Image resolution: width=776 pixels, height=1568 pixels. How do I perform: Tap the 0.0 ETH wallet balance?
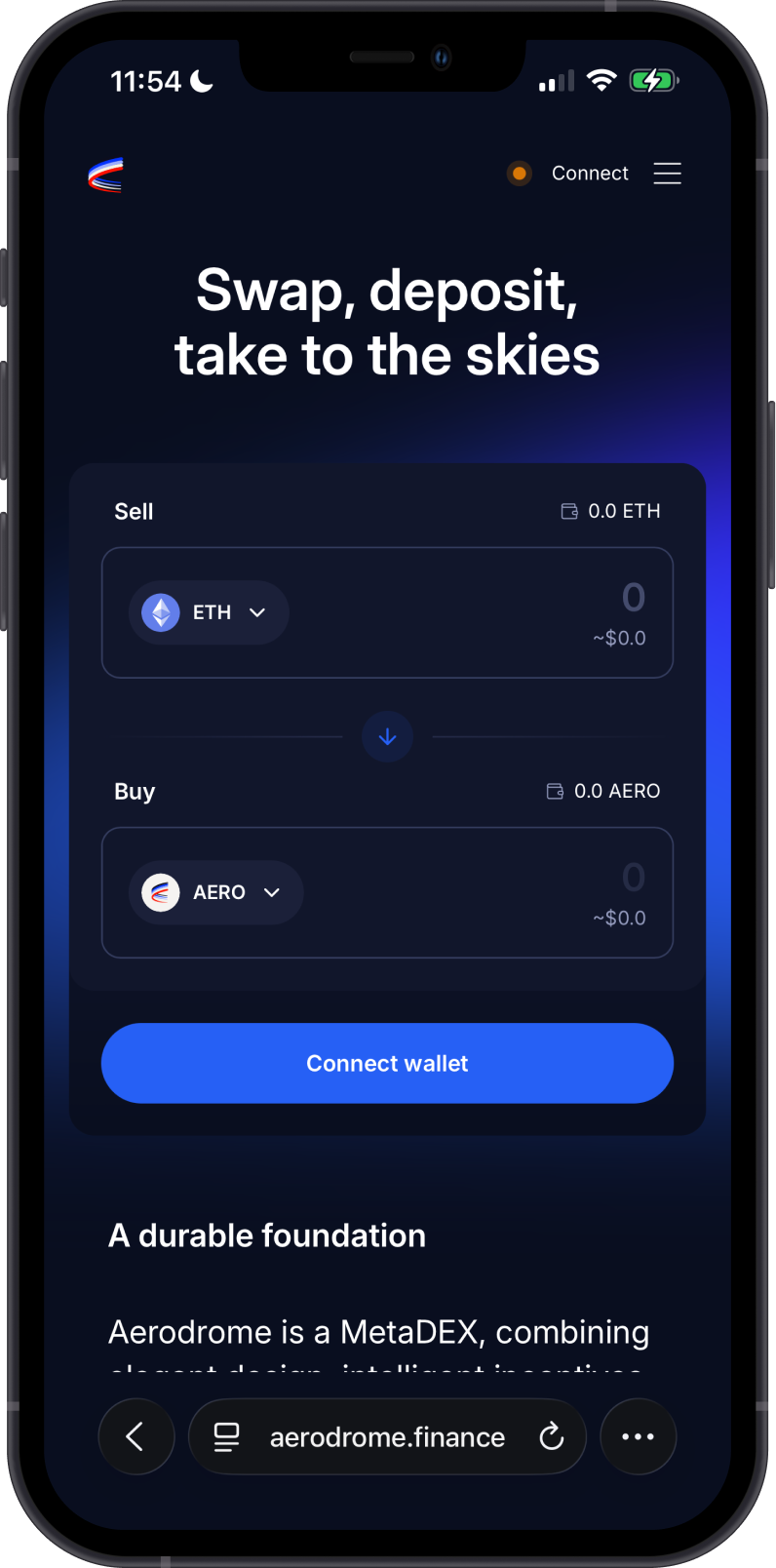611,511
